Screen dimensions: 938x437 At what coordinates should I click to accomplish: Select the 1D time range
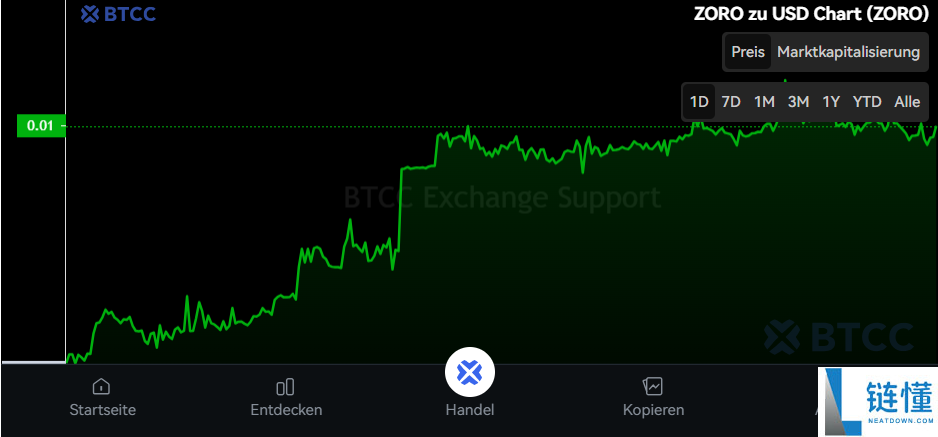[699, 102]
